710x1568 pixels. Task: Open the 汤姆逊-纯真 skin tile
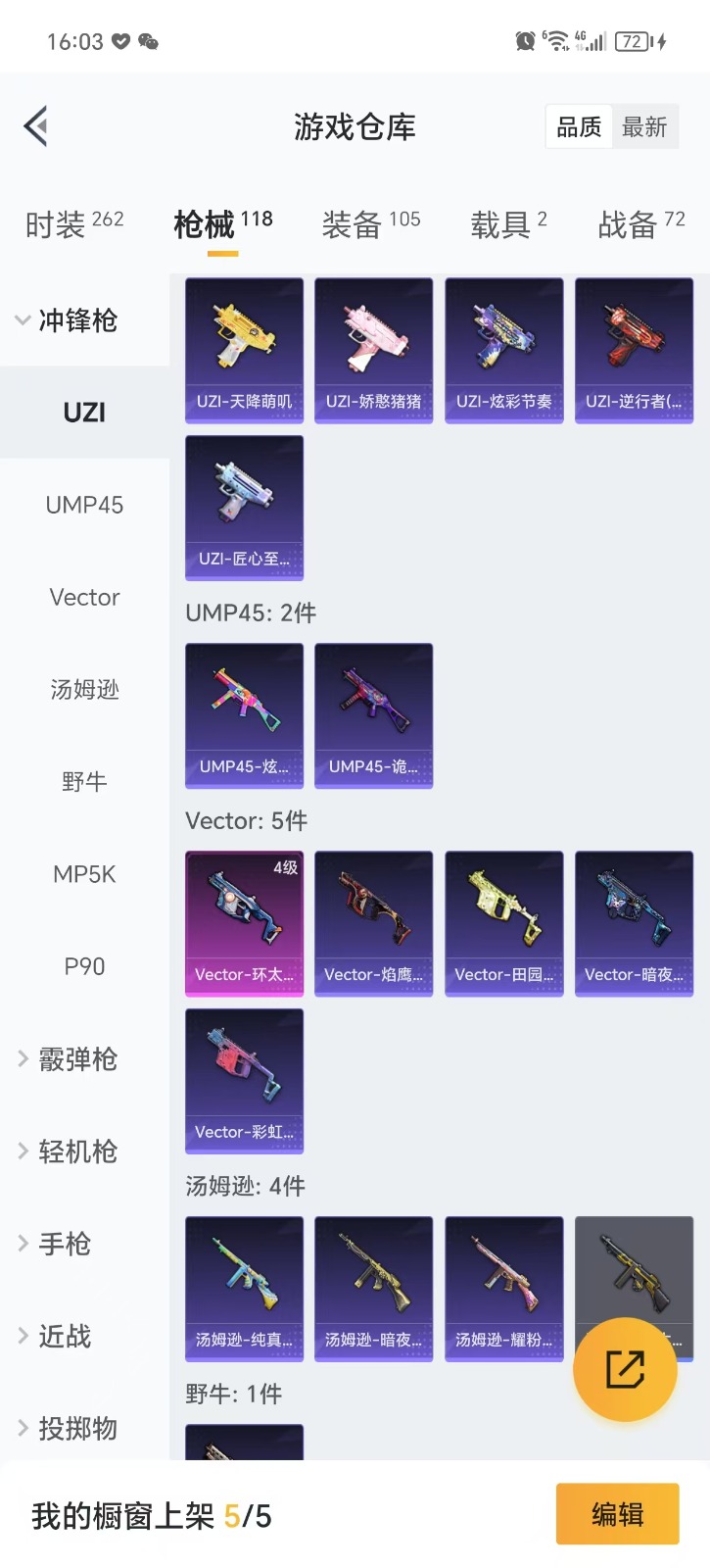244,1288
